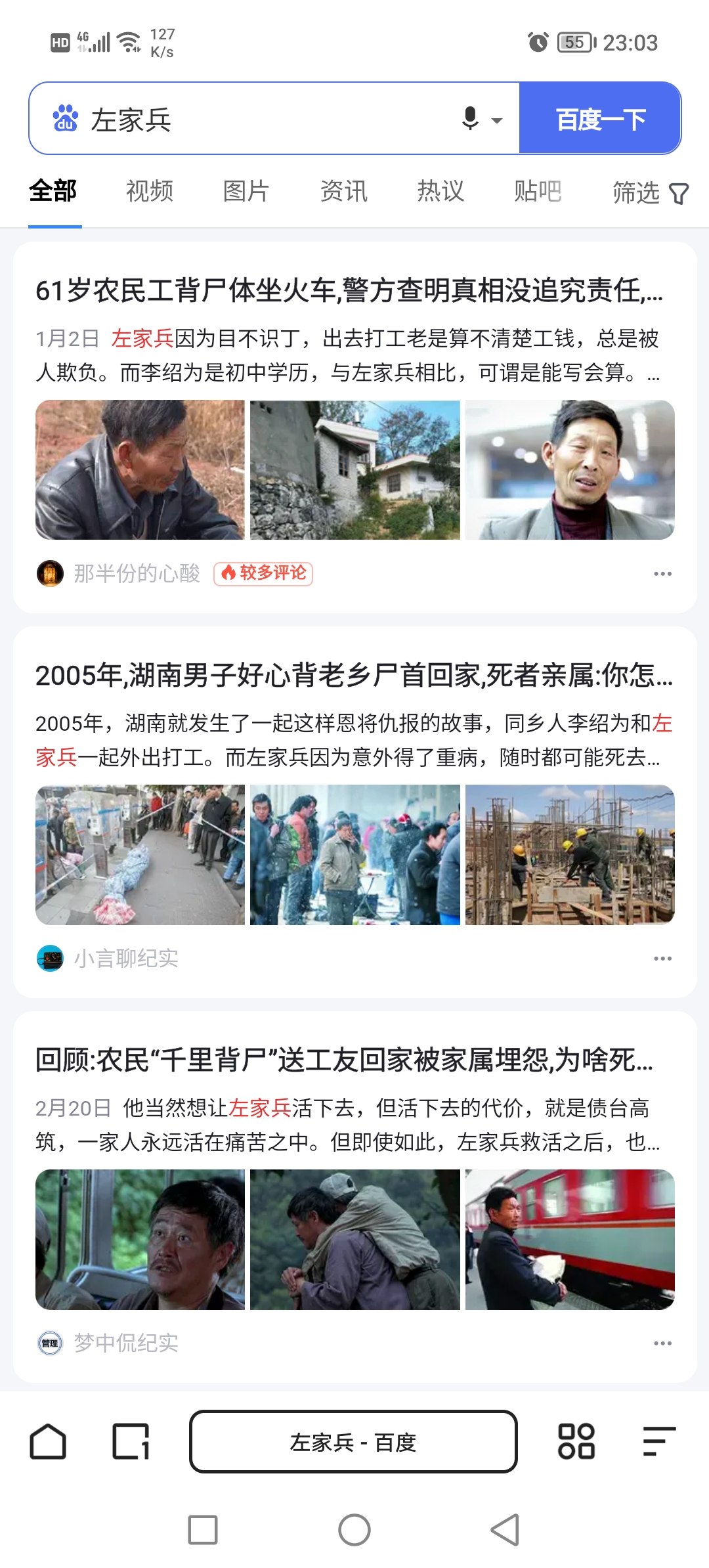Tap the 百度一下 search button
Image resolution: width=709 pixels, height=1568 pixels.
click(600, 119)
